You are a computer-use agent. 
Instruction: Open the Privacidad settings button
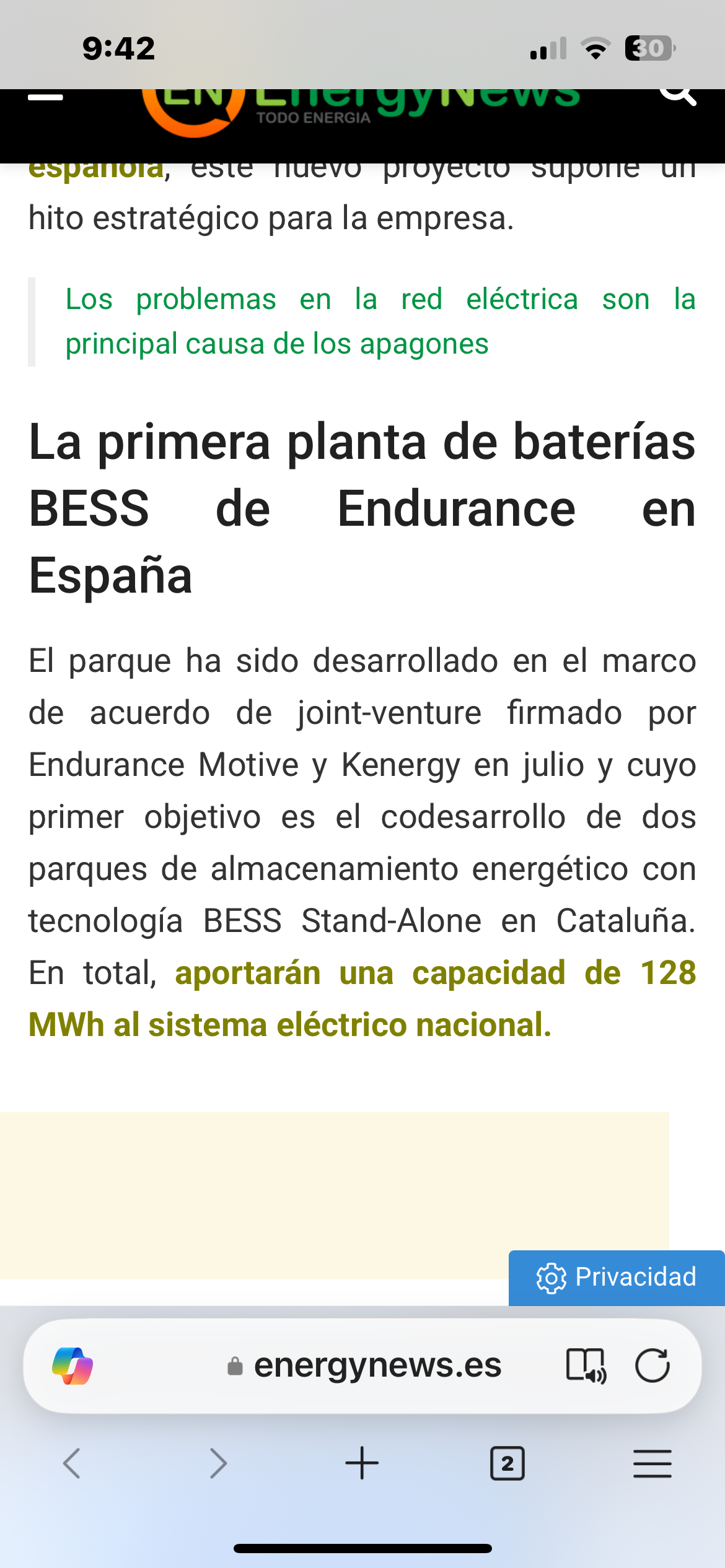(x=617, y=1277)
